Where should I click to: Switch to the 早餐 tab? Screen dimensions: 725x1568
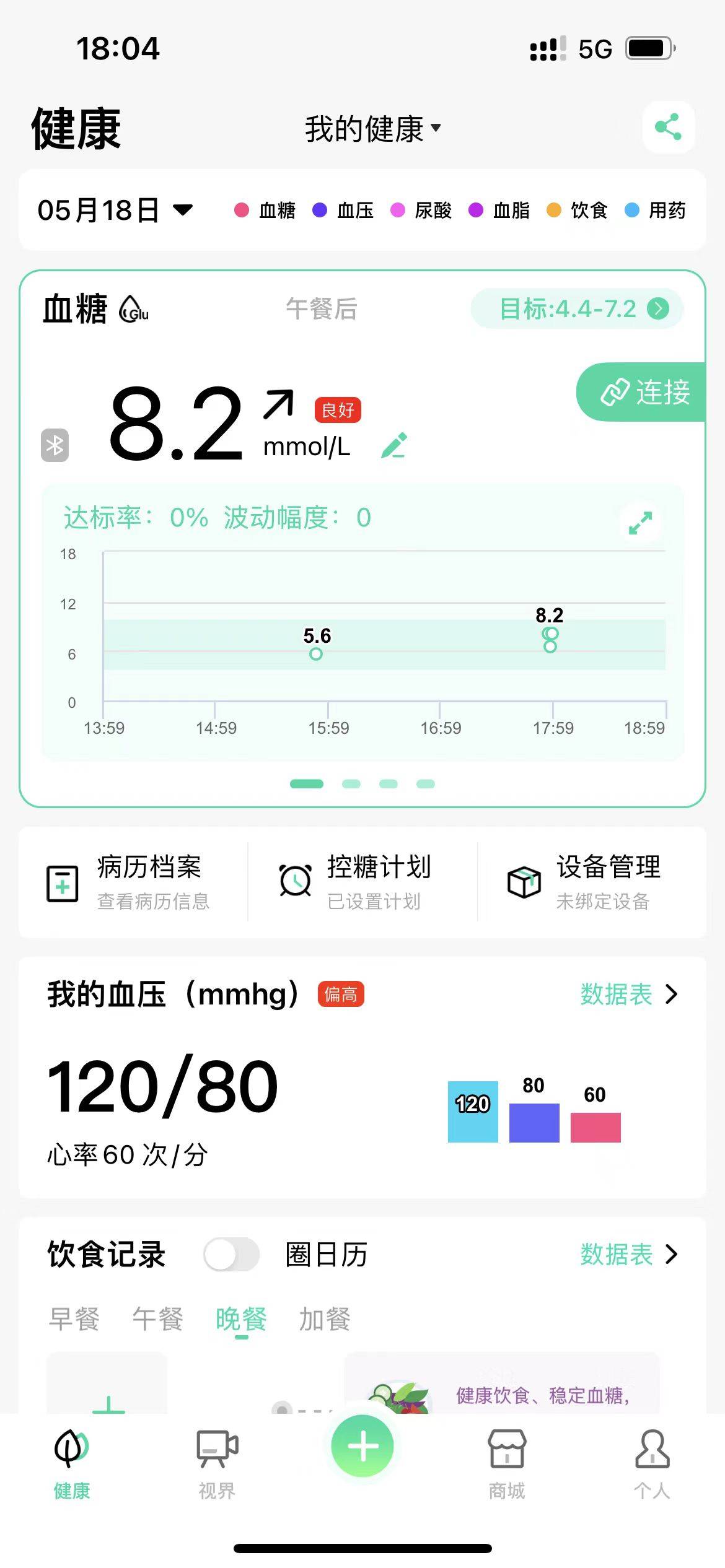click(74, 1318)
